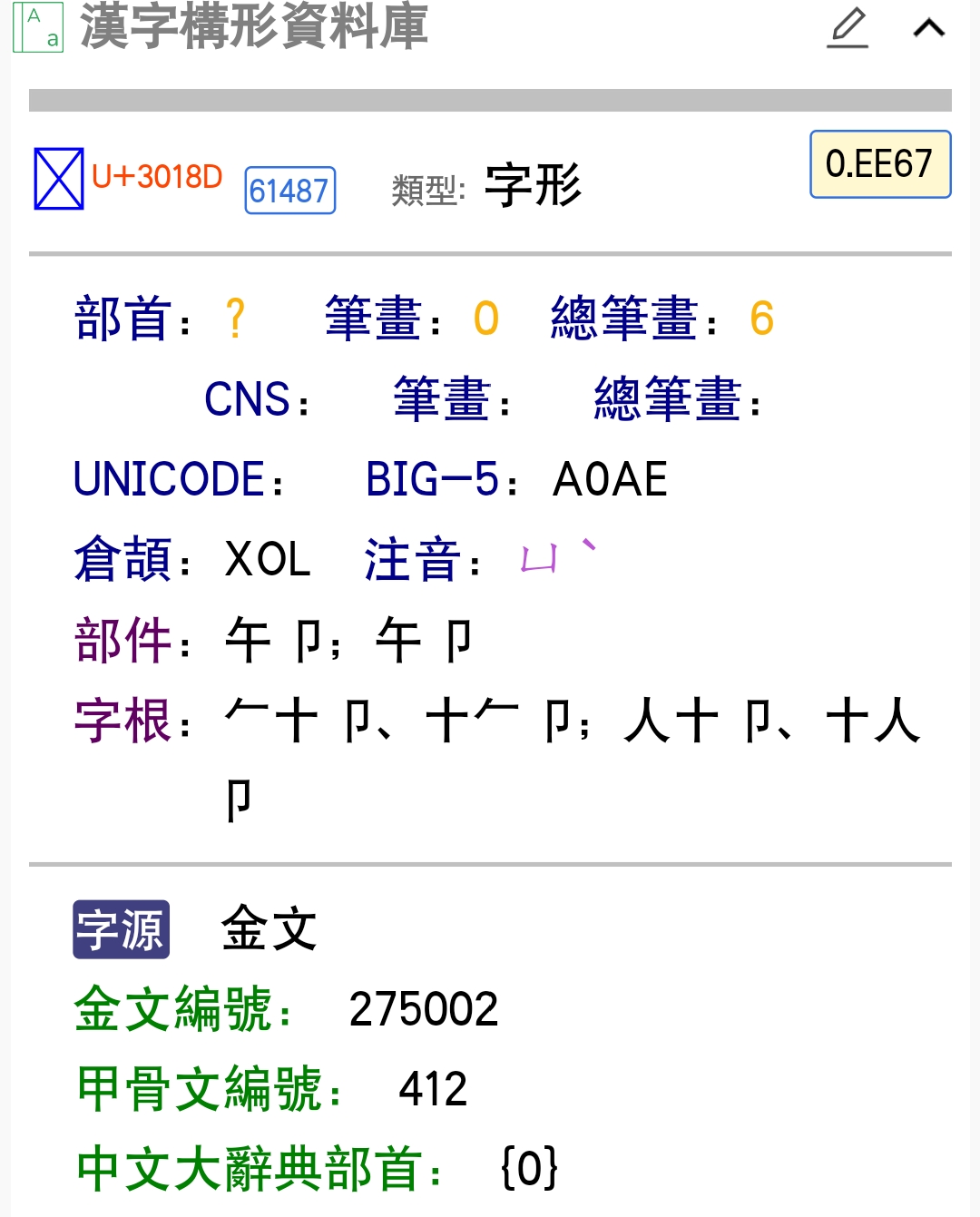
Task: Collapse the 漢字構形資料庫 section
Action: [928, 28]
